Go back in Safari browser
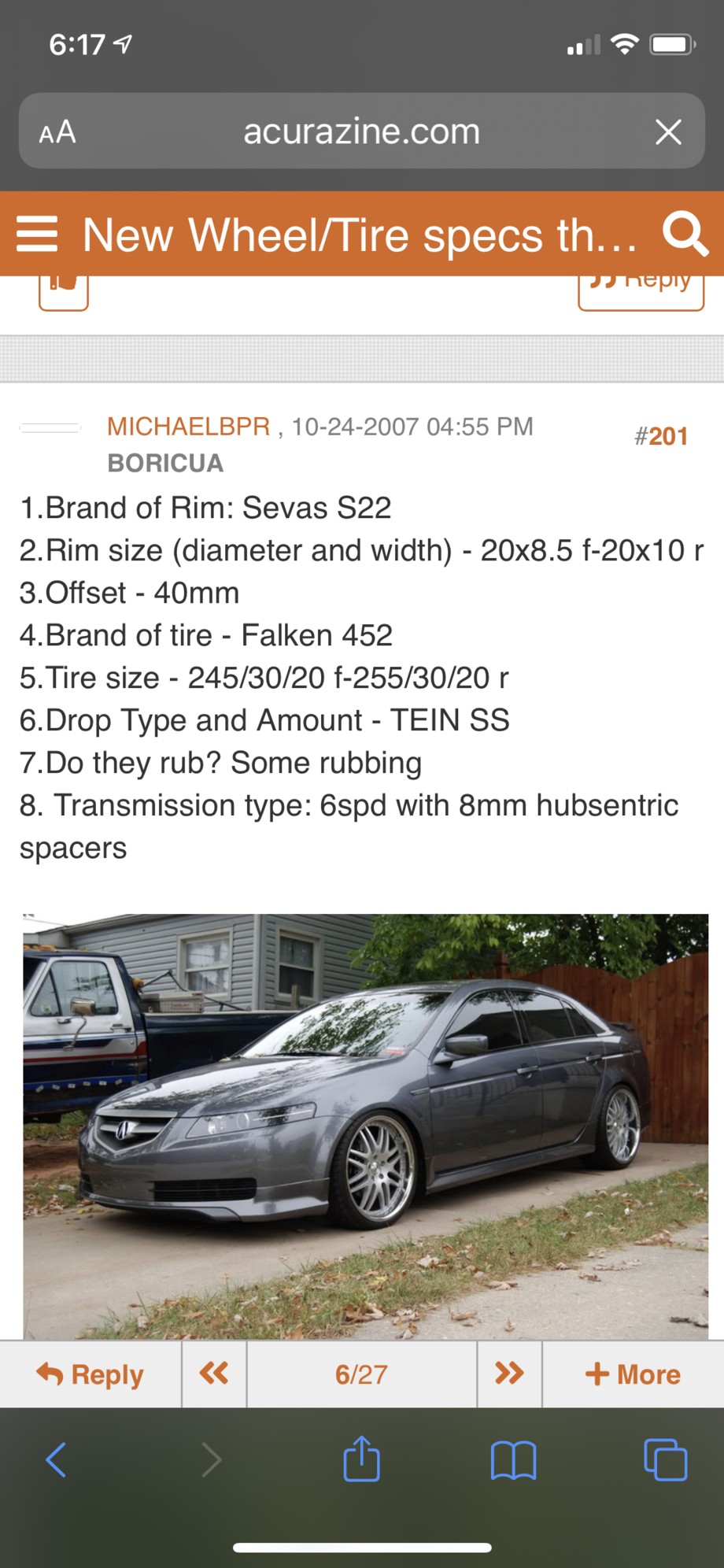This screenshot has width=724, height=1568. coord(56,1459)
